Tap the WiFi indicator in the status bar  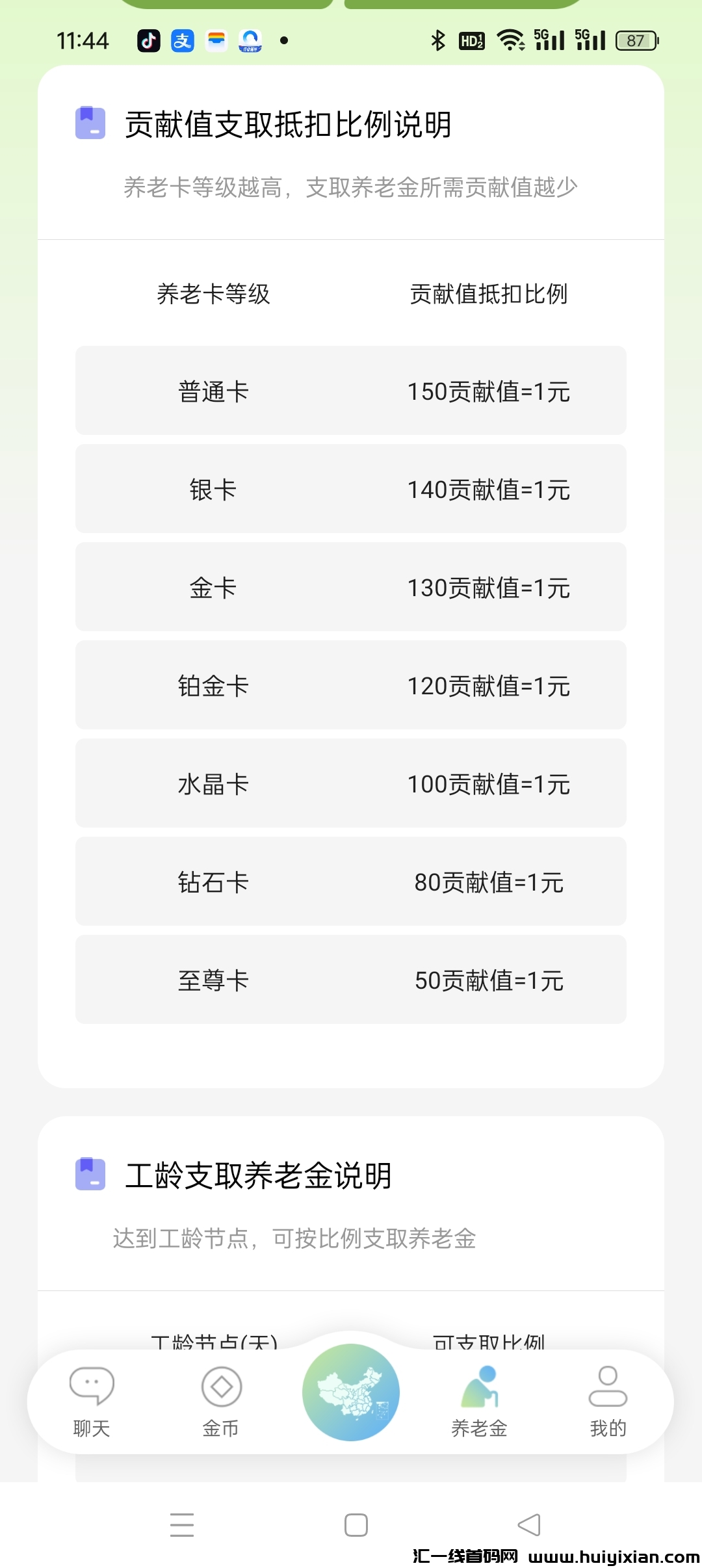pos(511,40)
